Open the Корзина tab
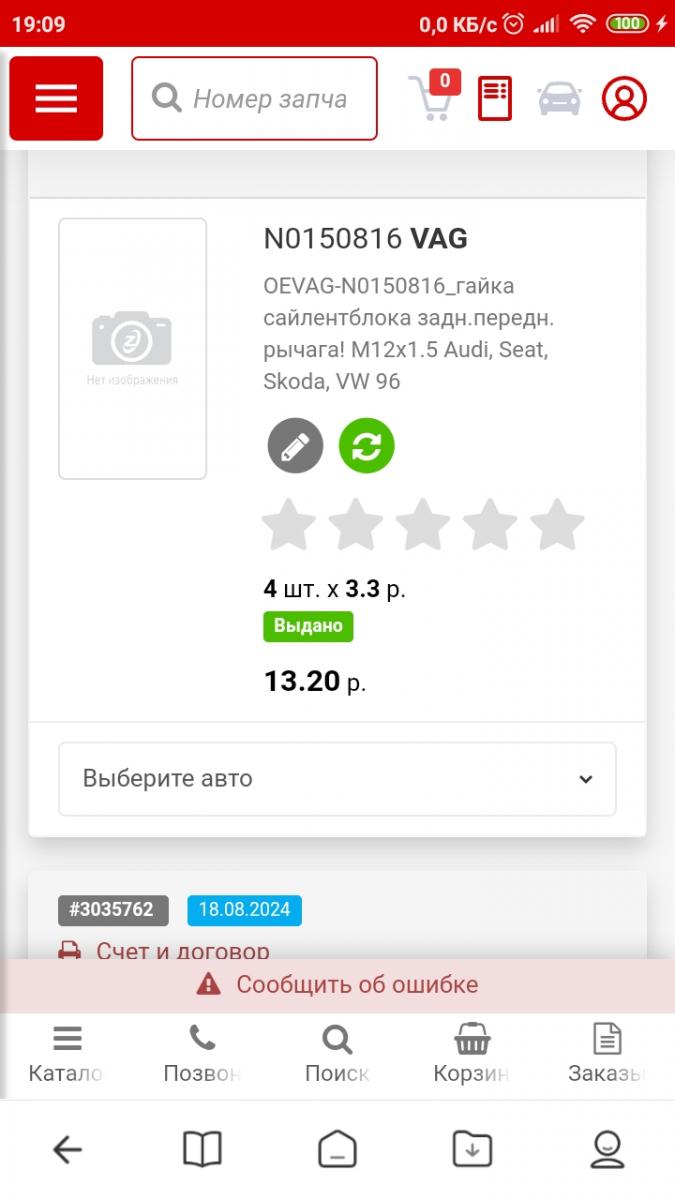 (x=472, y=1055)
